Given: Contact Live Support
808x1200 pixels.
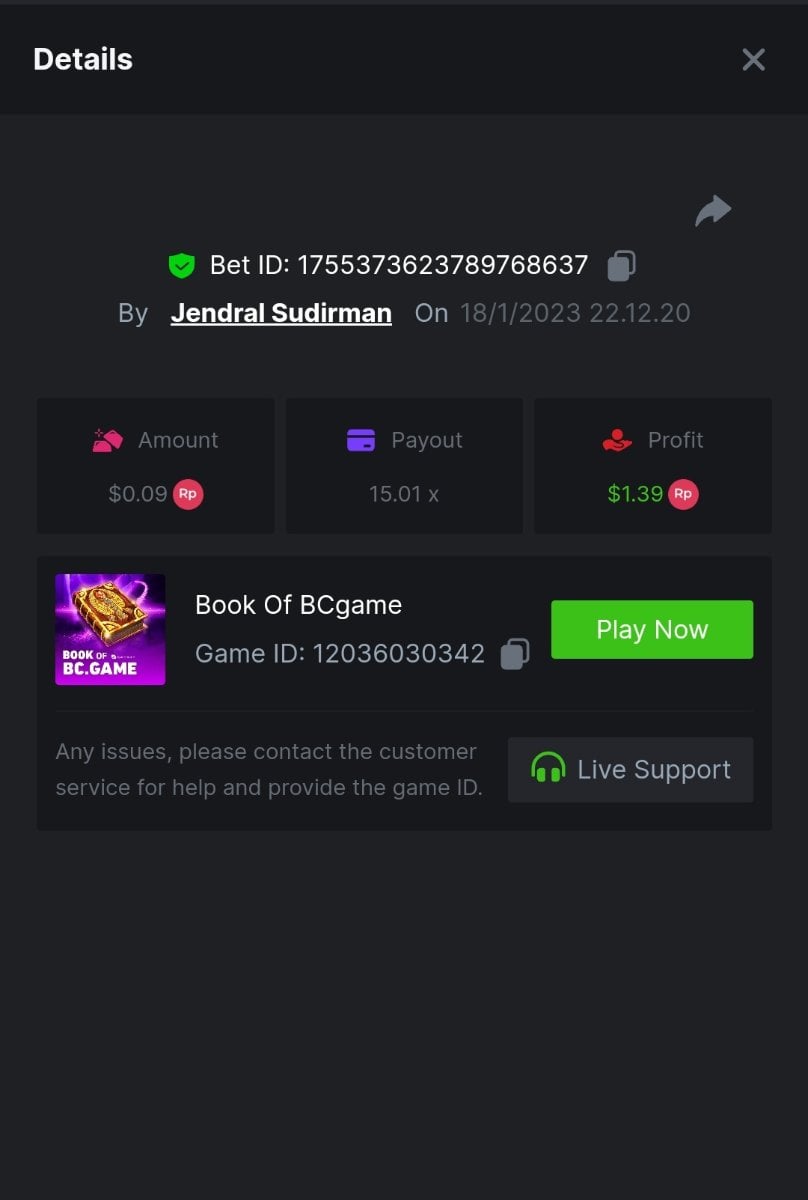Looking at the screenshot, I should click(631, 770).
